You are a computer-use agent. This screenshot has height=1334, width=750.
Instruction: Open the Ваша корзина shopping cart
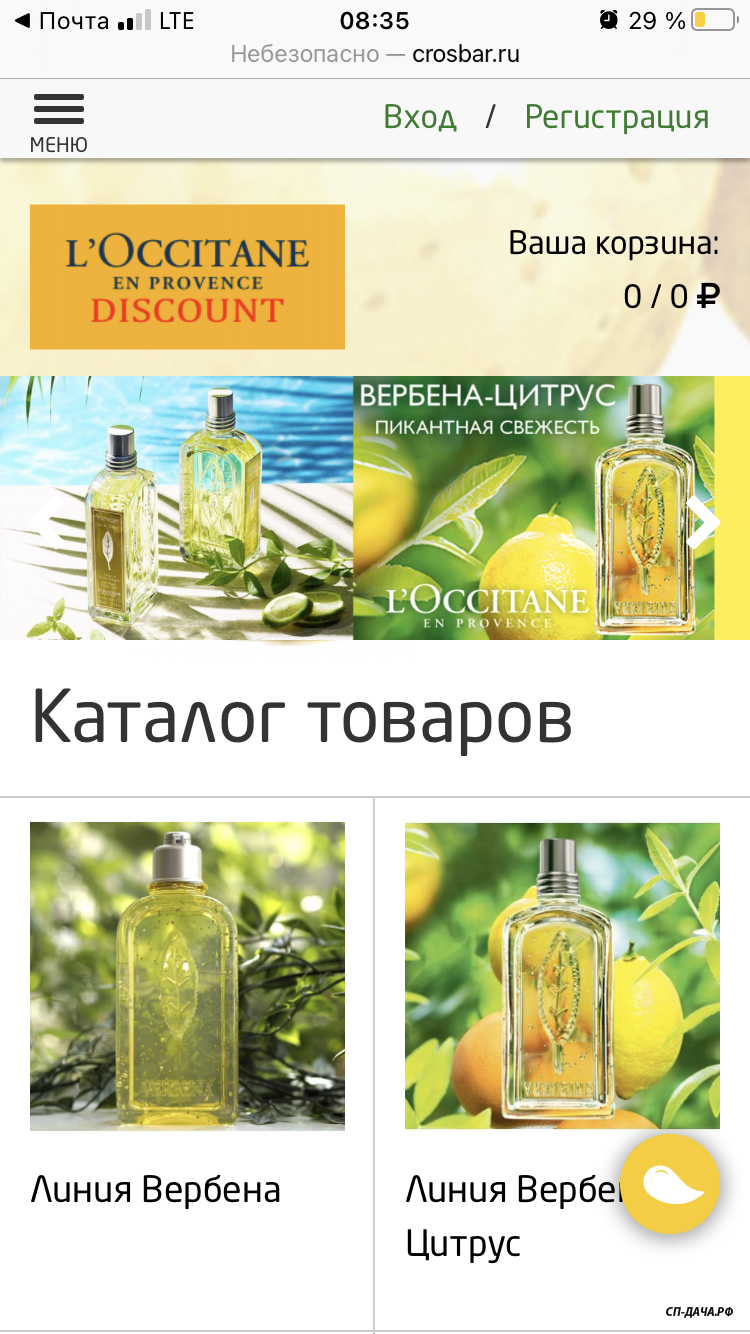(614, 270)
